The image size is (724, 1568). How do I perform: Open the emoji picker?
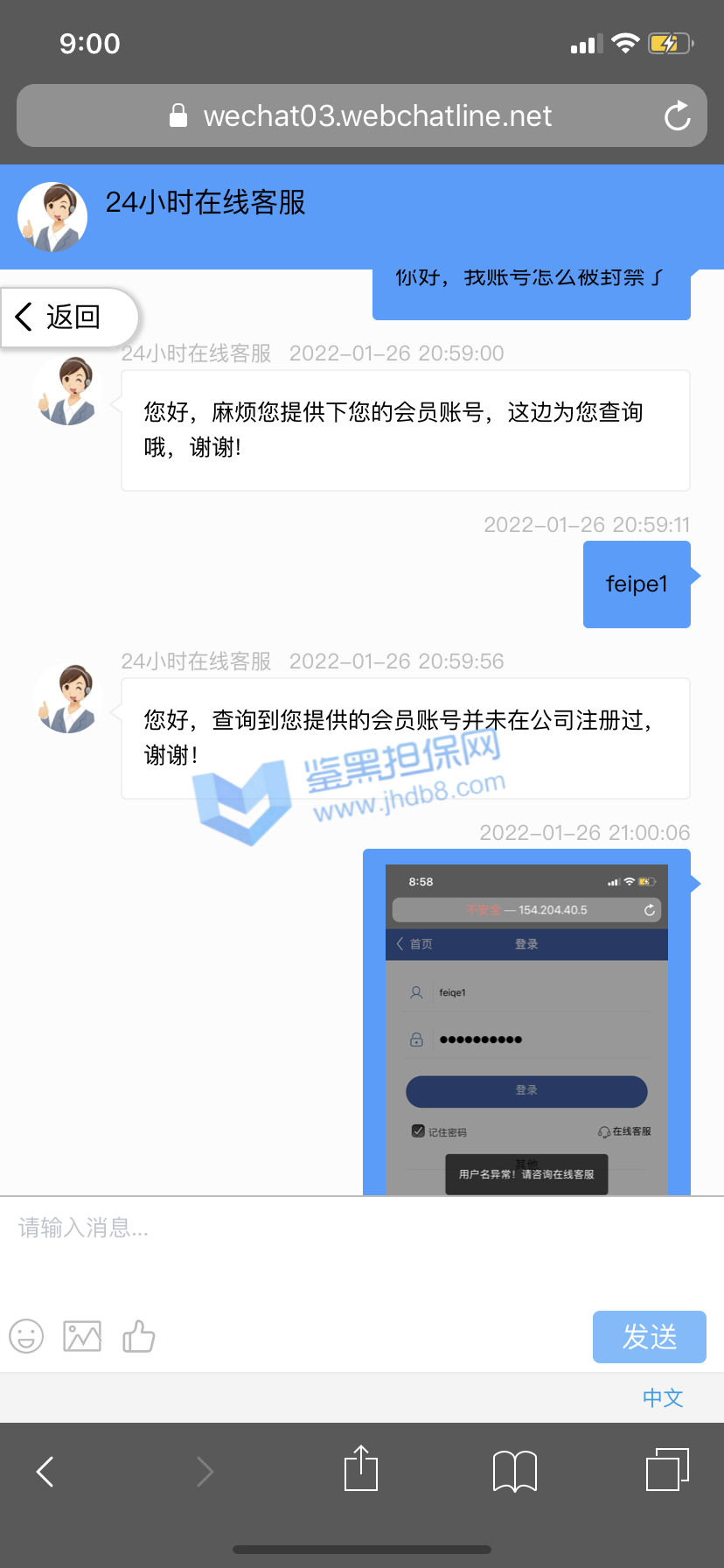(x=26, y=1336)
